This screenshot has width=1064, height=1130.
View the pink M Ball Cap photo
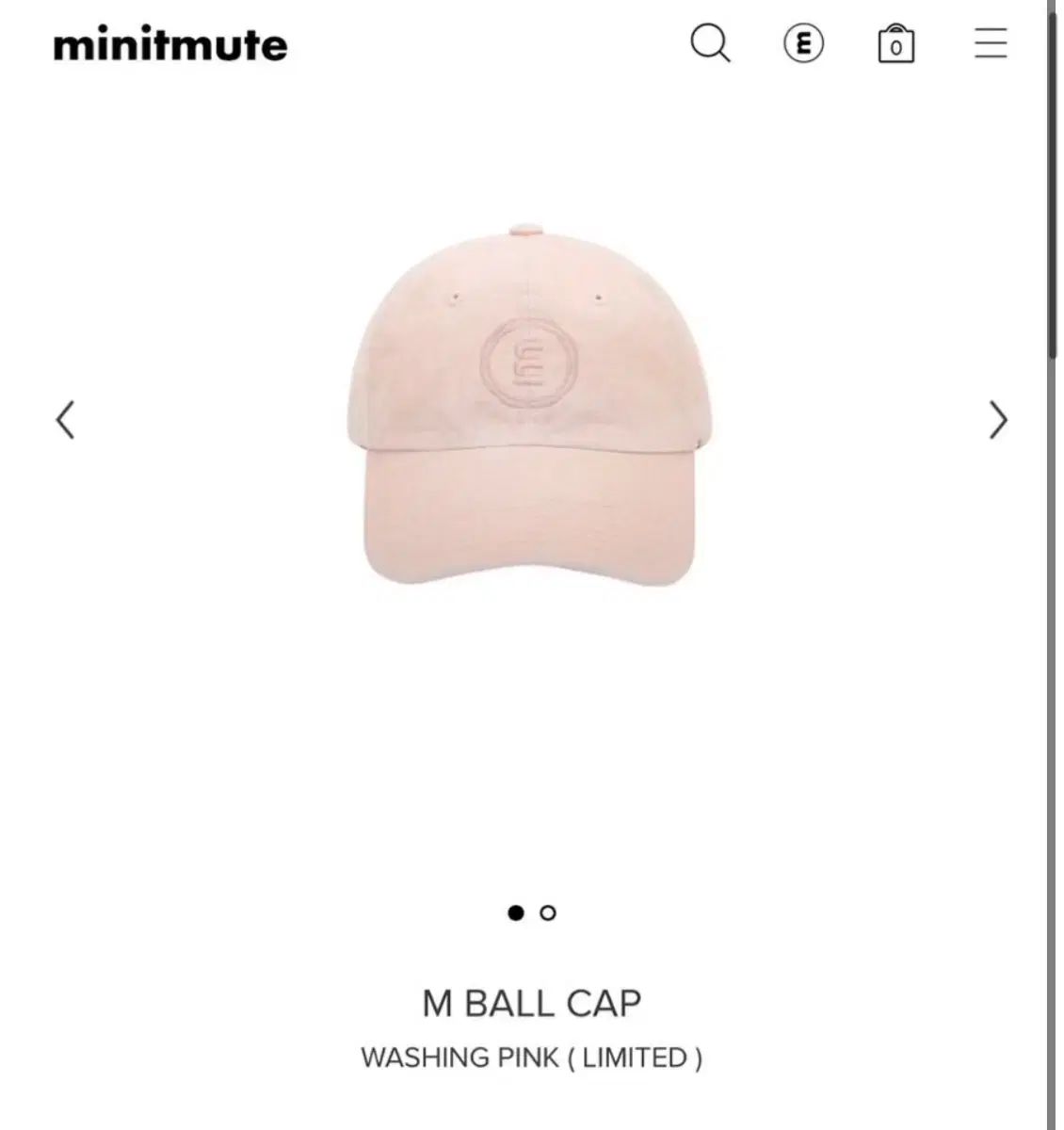tap(531, 407)
